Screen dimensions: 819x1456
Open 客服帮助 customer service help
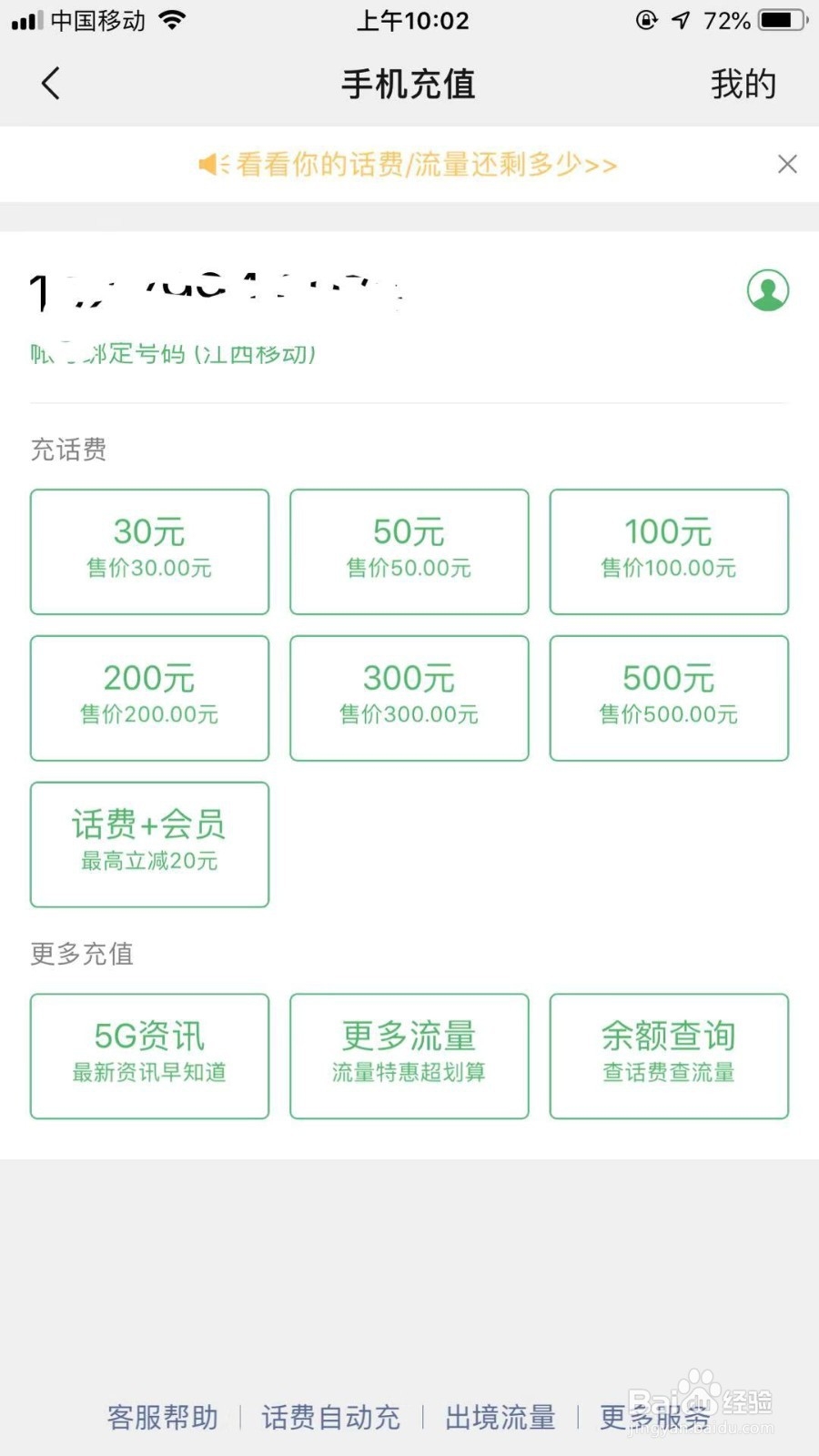click(162, 1417)
